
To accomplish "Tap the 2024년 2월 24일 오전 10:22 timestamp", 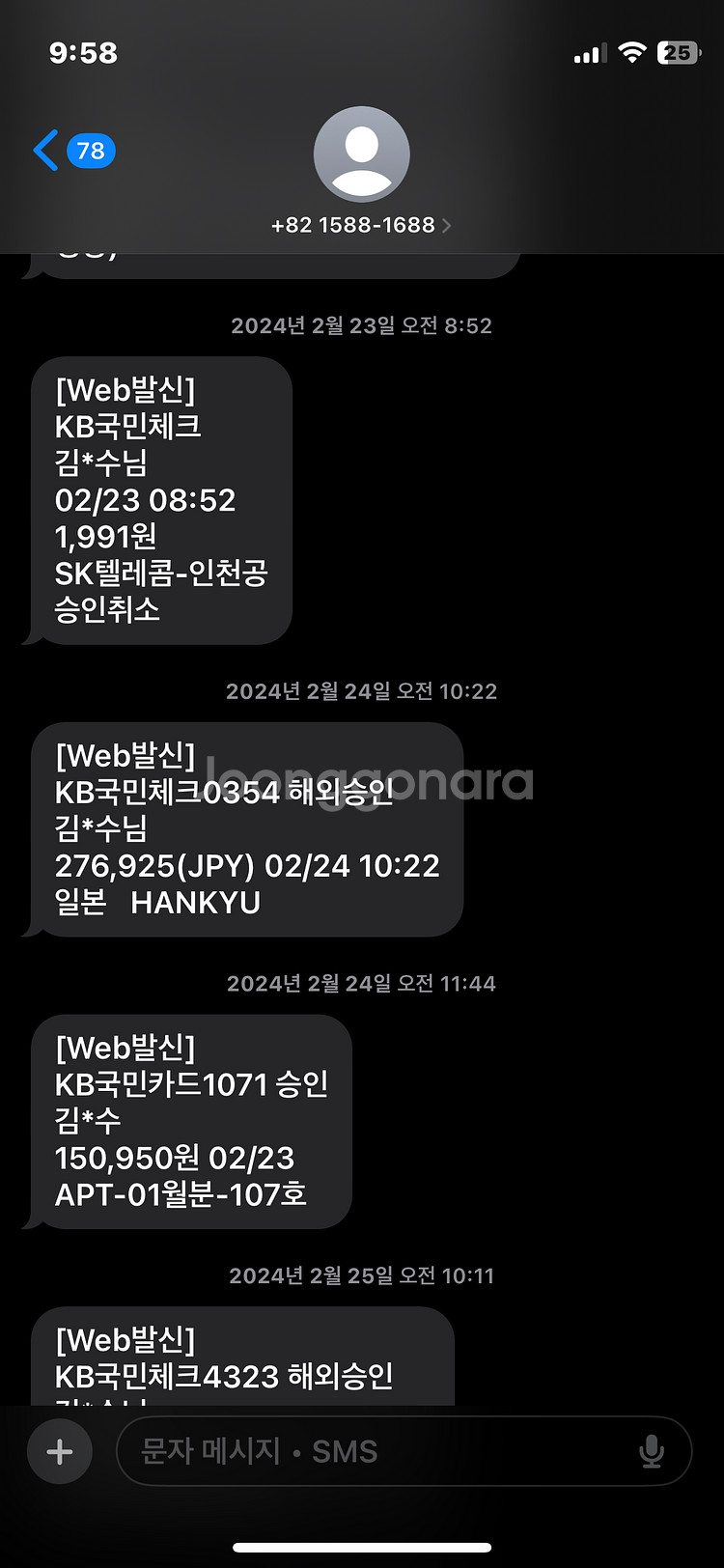I will click(x=362, y=691).
